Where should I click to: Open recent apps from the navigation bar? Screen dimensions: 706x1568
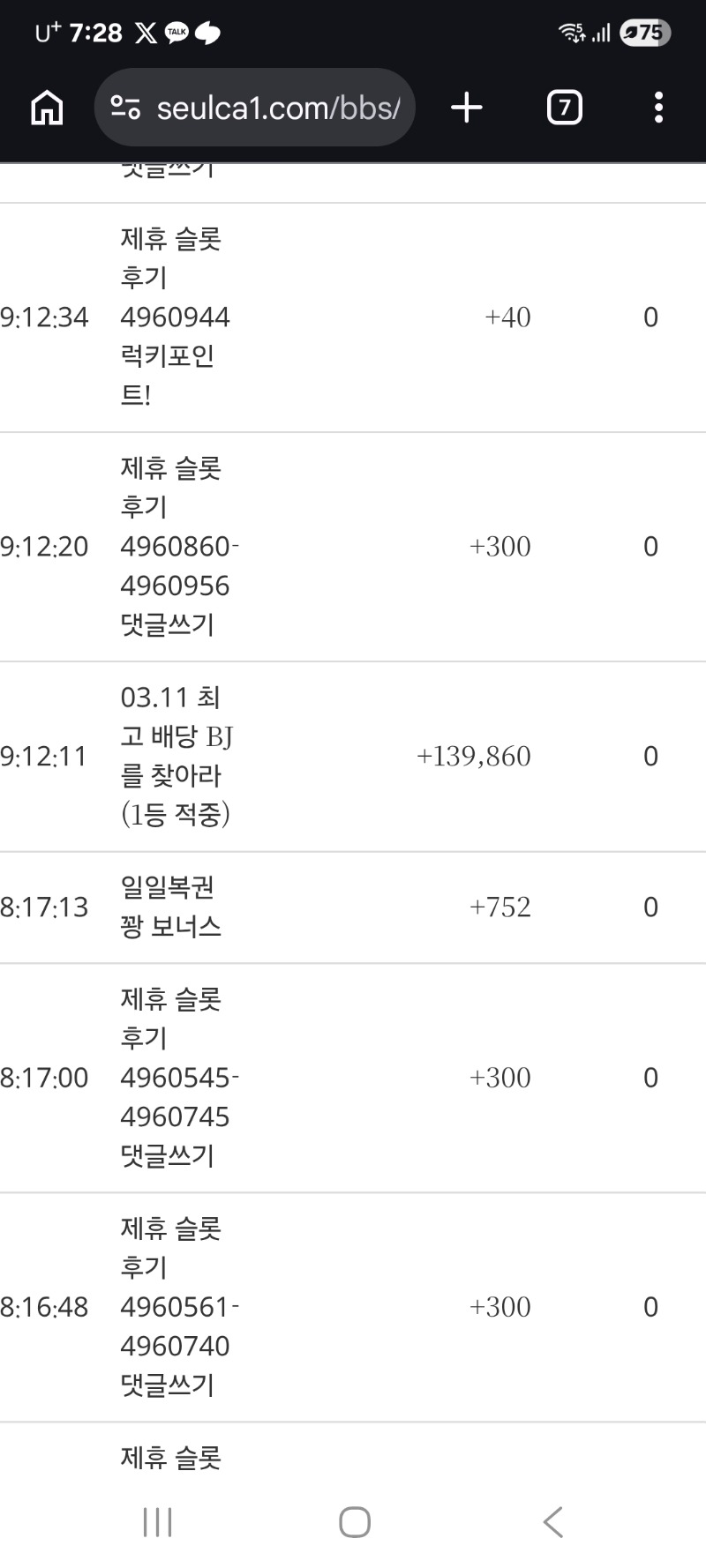pos(158,1522)
